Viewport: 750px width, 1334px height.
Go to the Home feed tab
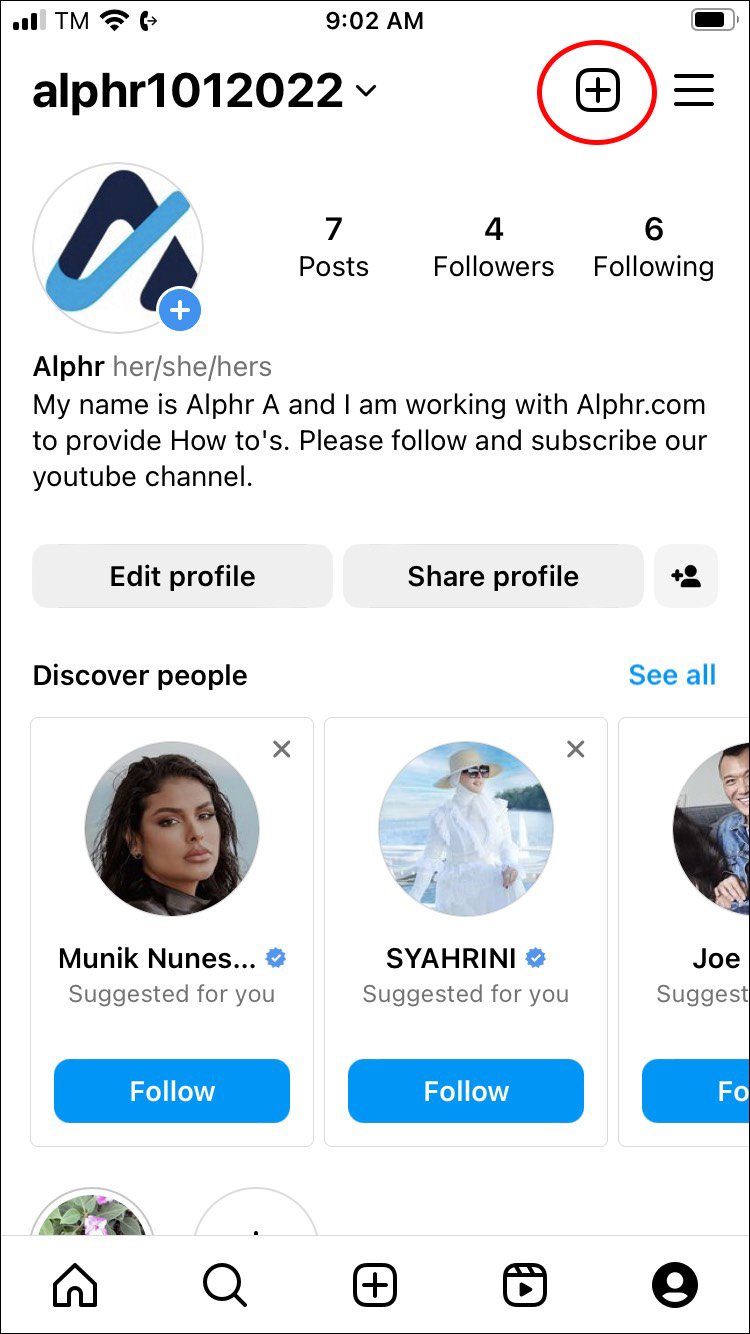click(76, 1285)
